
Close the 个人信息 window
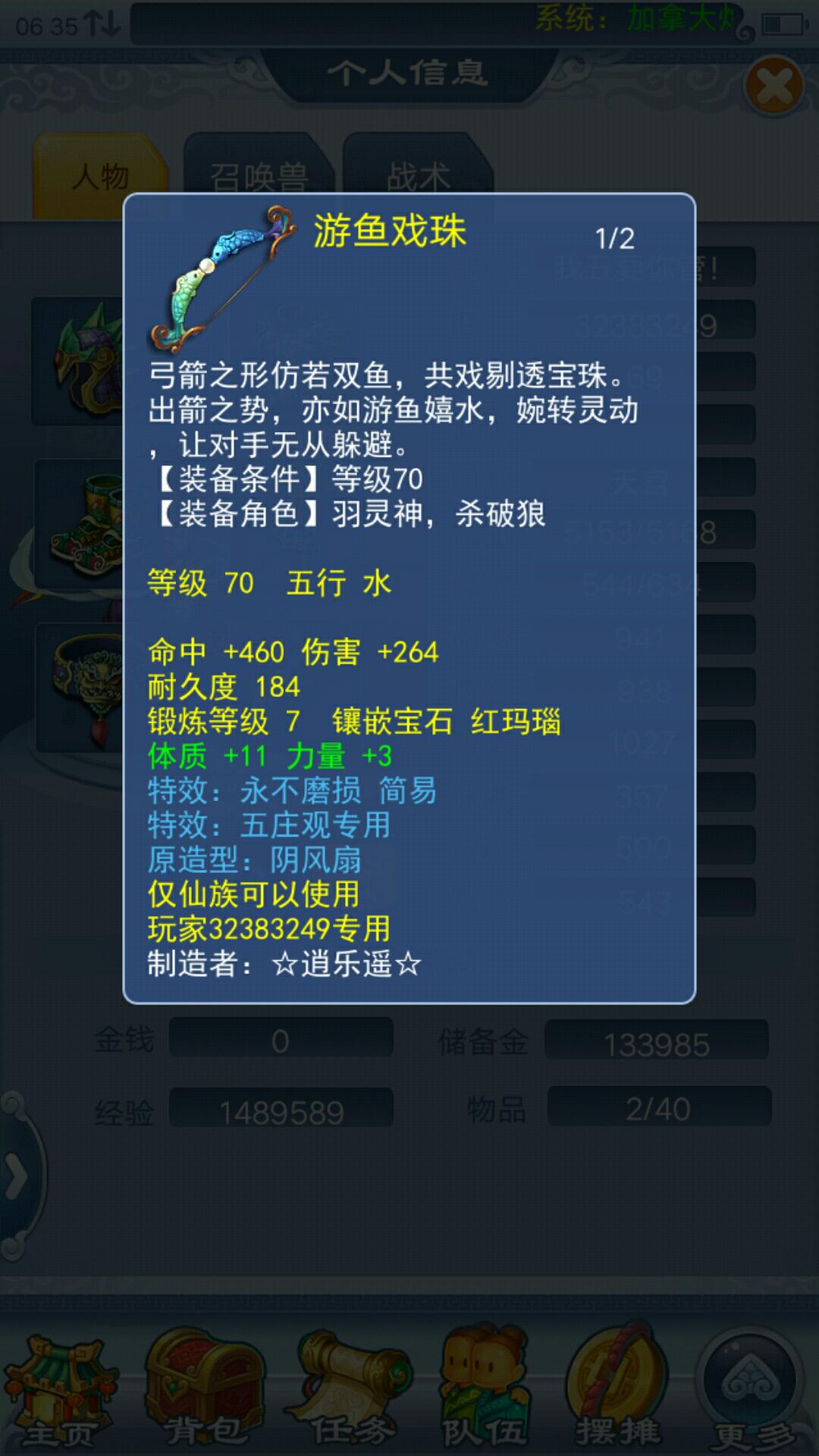774,85
